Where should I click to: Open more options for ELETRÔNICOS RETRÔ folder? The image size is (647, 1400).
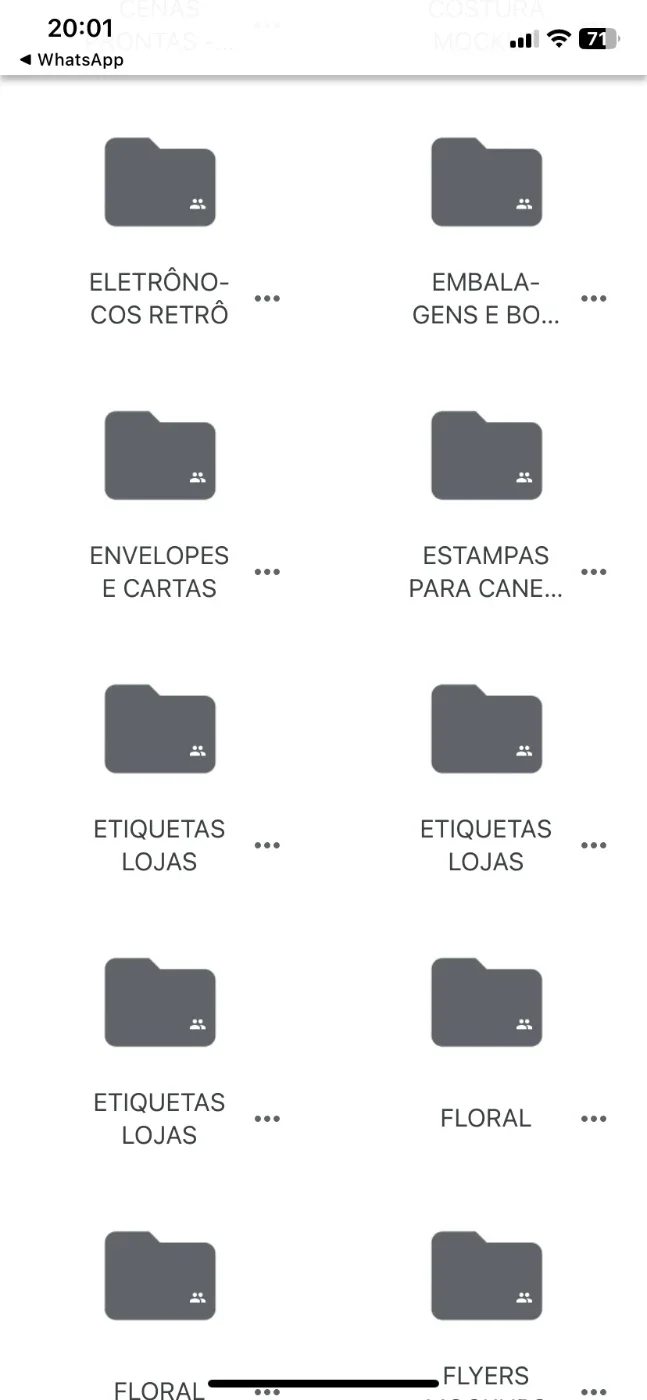coord(267,298)
